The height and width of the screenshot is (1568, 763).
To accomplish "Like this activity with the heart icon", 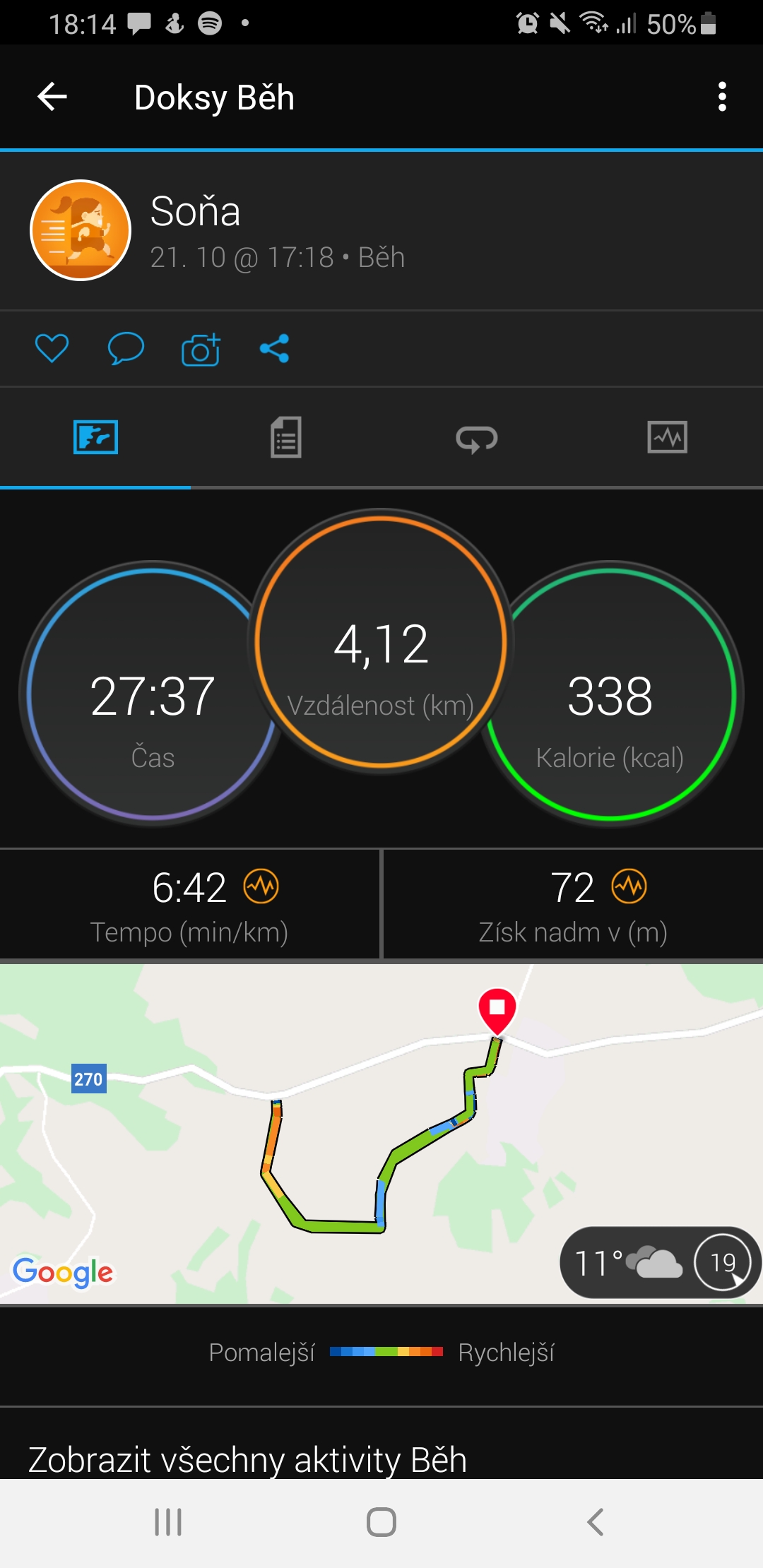I will coord(52,348).
